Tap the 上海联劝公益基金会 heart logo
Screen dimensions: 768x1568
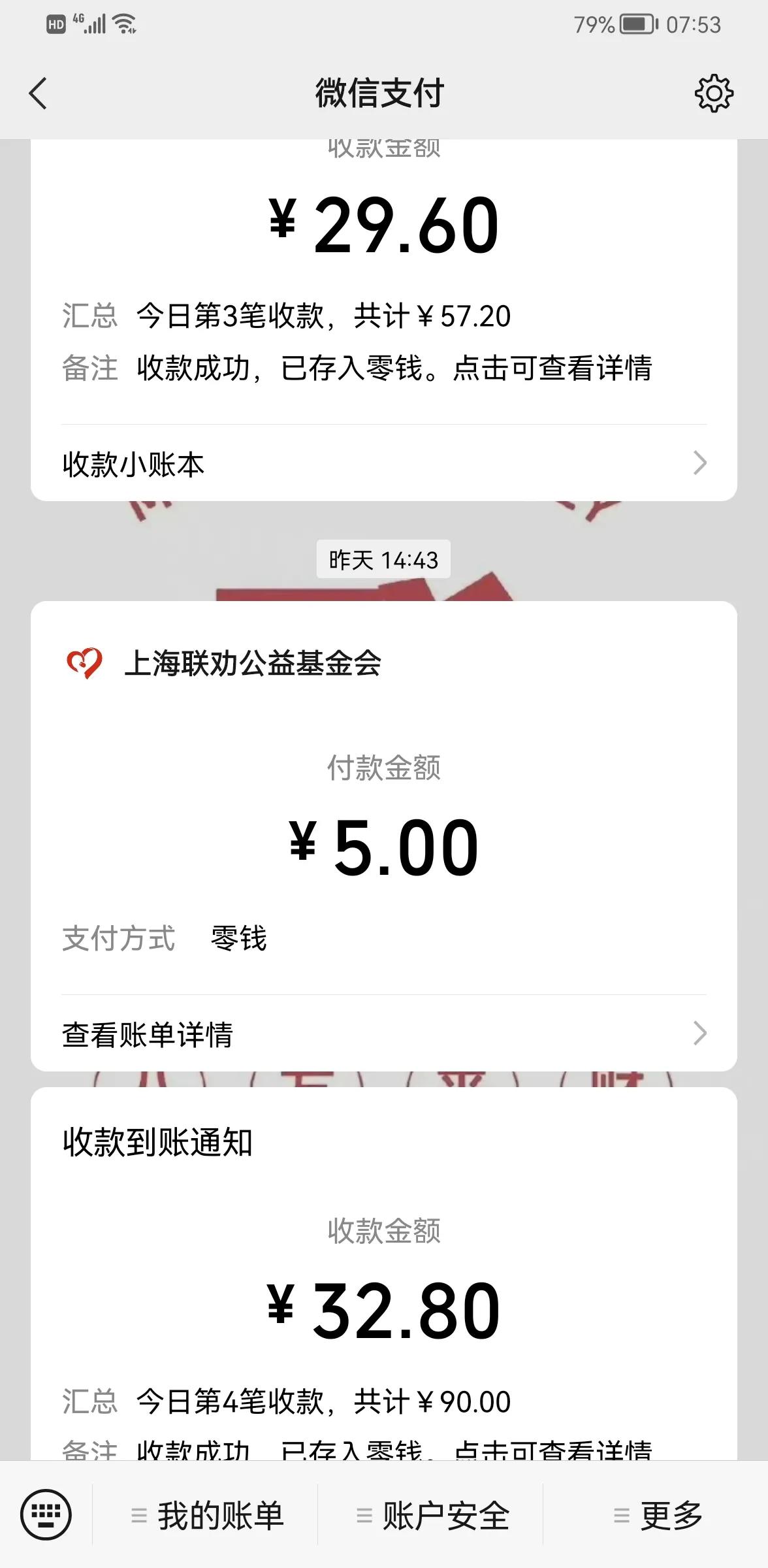(83, 662)
